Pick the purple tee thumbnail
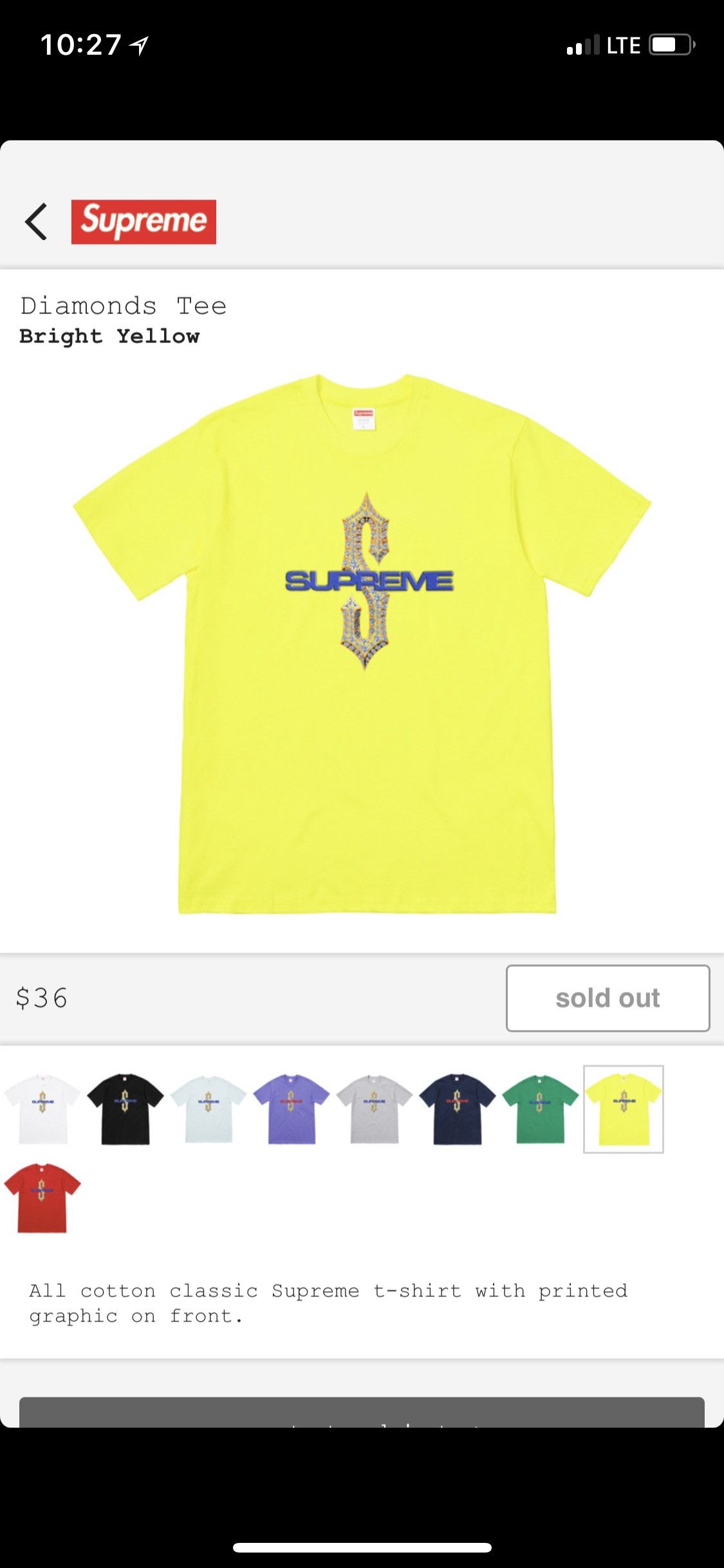The image size is (724, 1568). tap(291, 1109)
